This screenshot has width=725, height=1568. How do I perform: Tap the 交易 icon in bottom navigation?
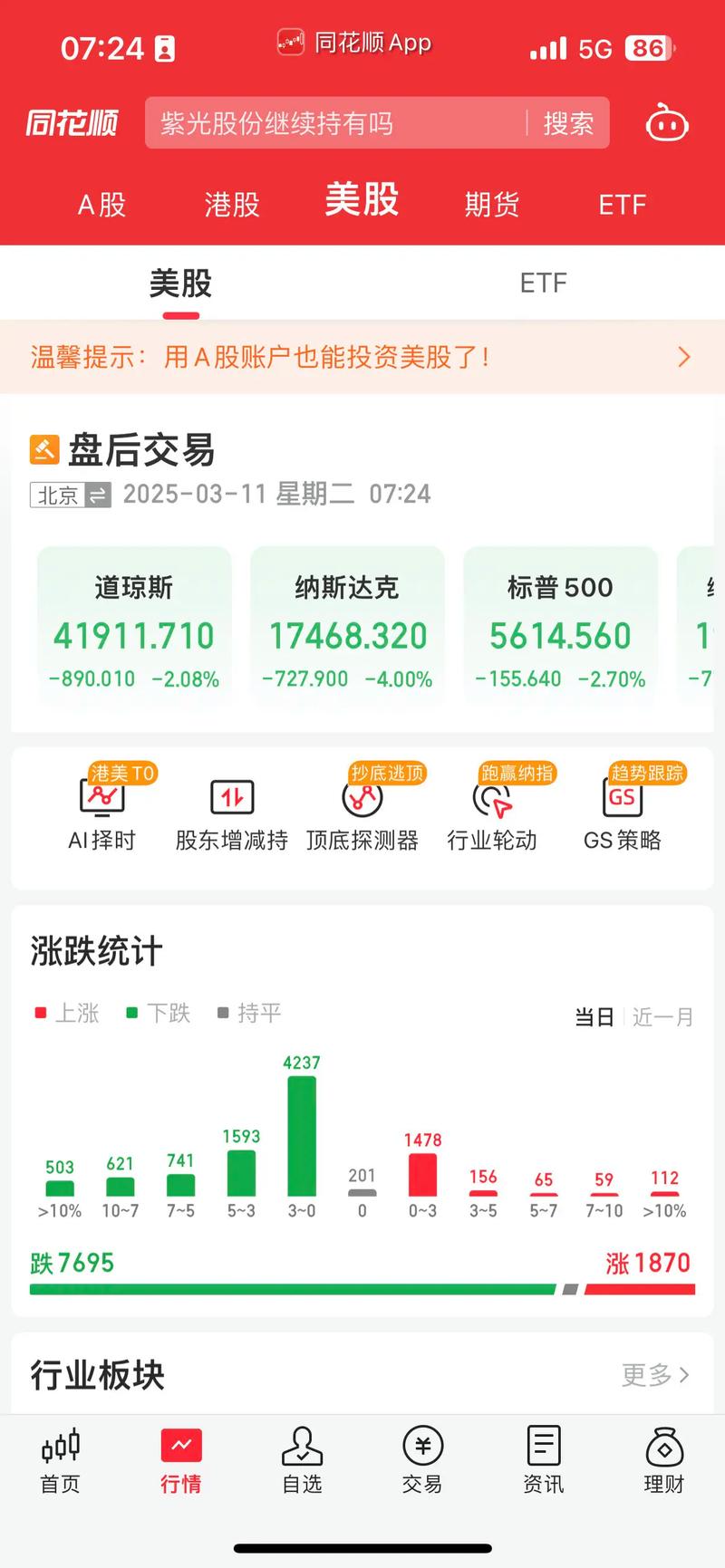click(x=422, y=1458)
